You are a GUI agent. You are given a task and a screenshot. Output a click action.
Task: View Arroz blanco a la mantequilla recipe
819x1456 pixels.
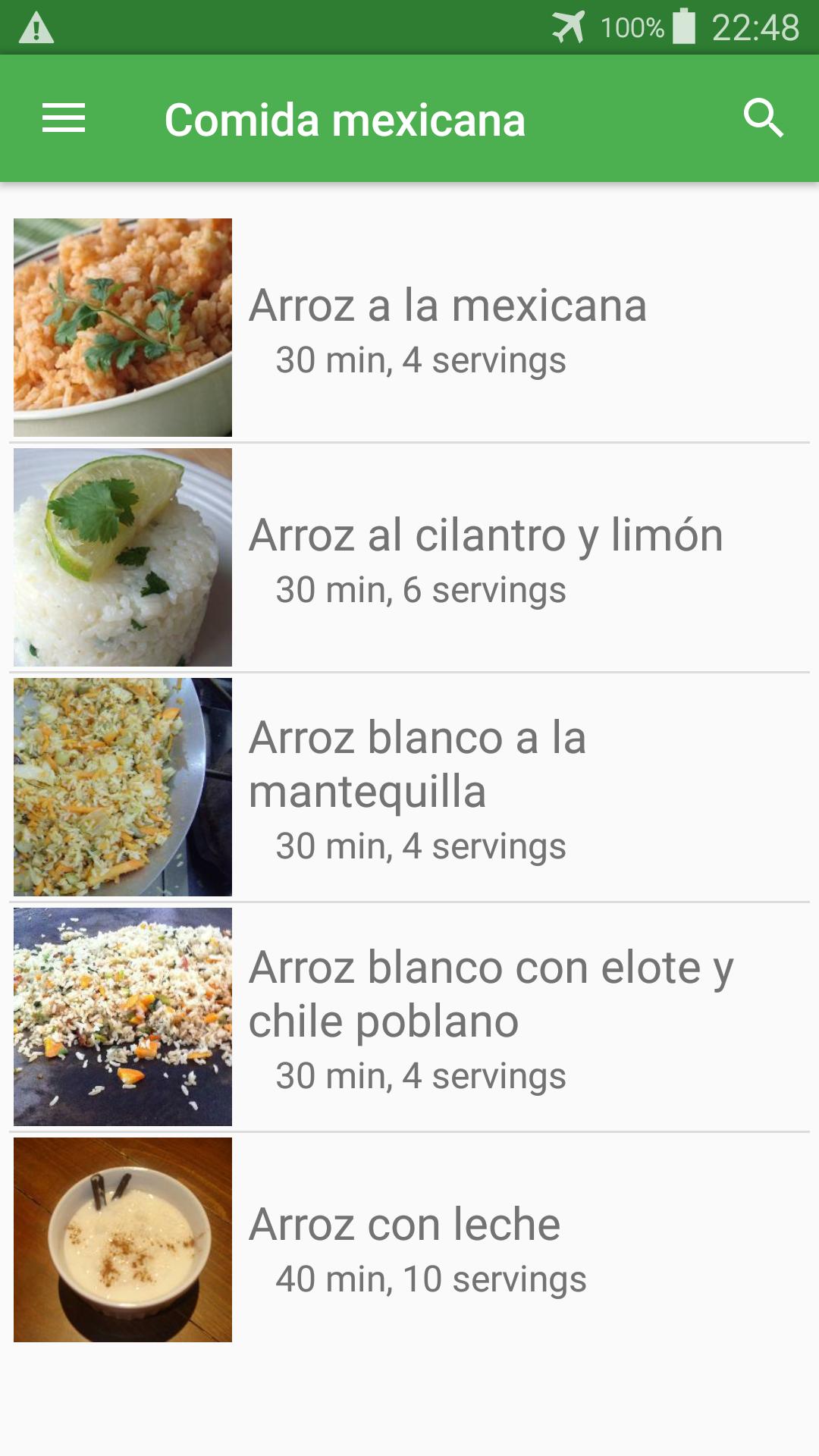pos(409,787)
